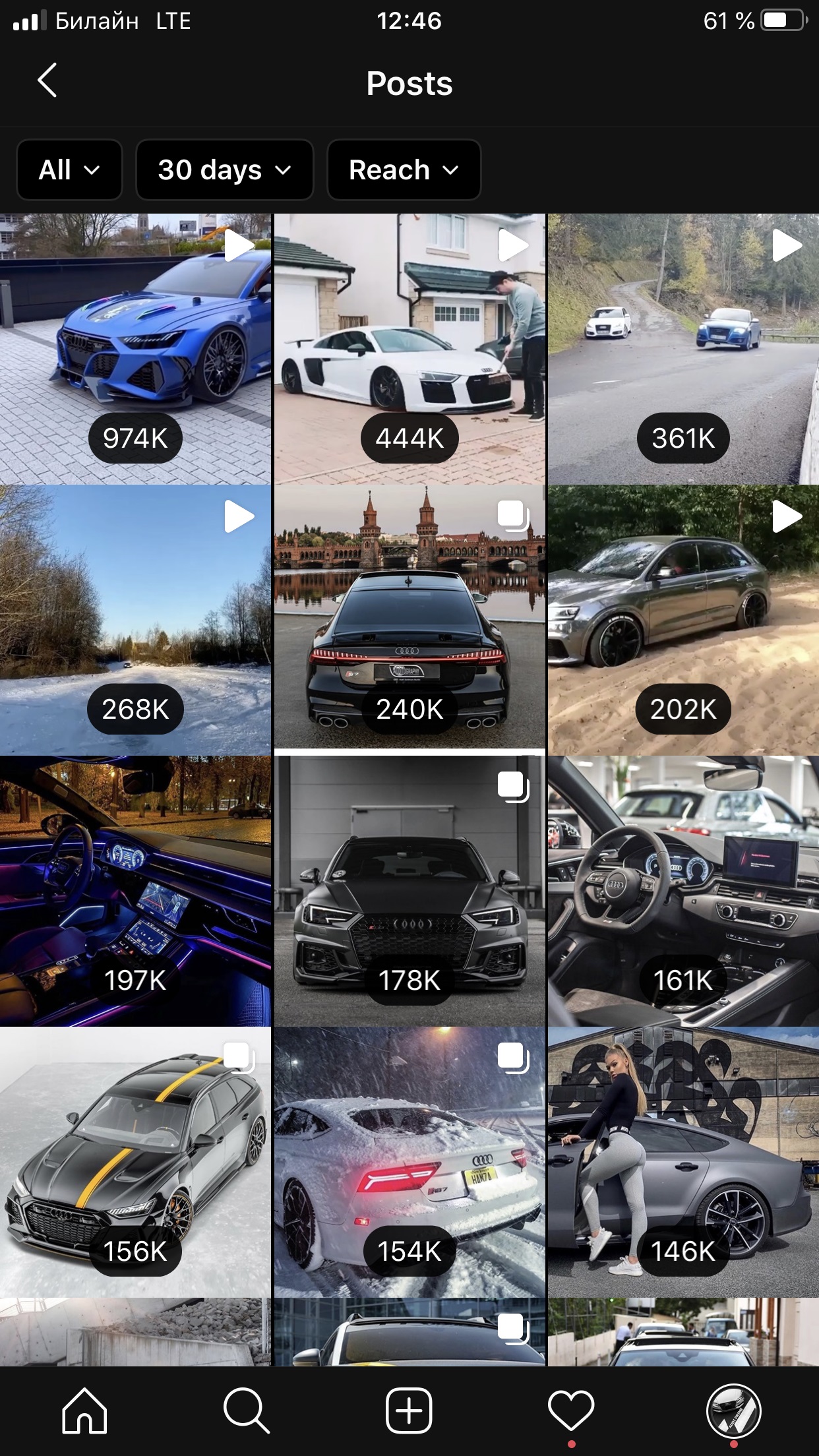Open the post with 974K reach
This screenshot has height=1456, width=819.
(x=135, y=349)
